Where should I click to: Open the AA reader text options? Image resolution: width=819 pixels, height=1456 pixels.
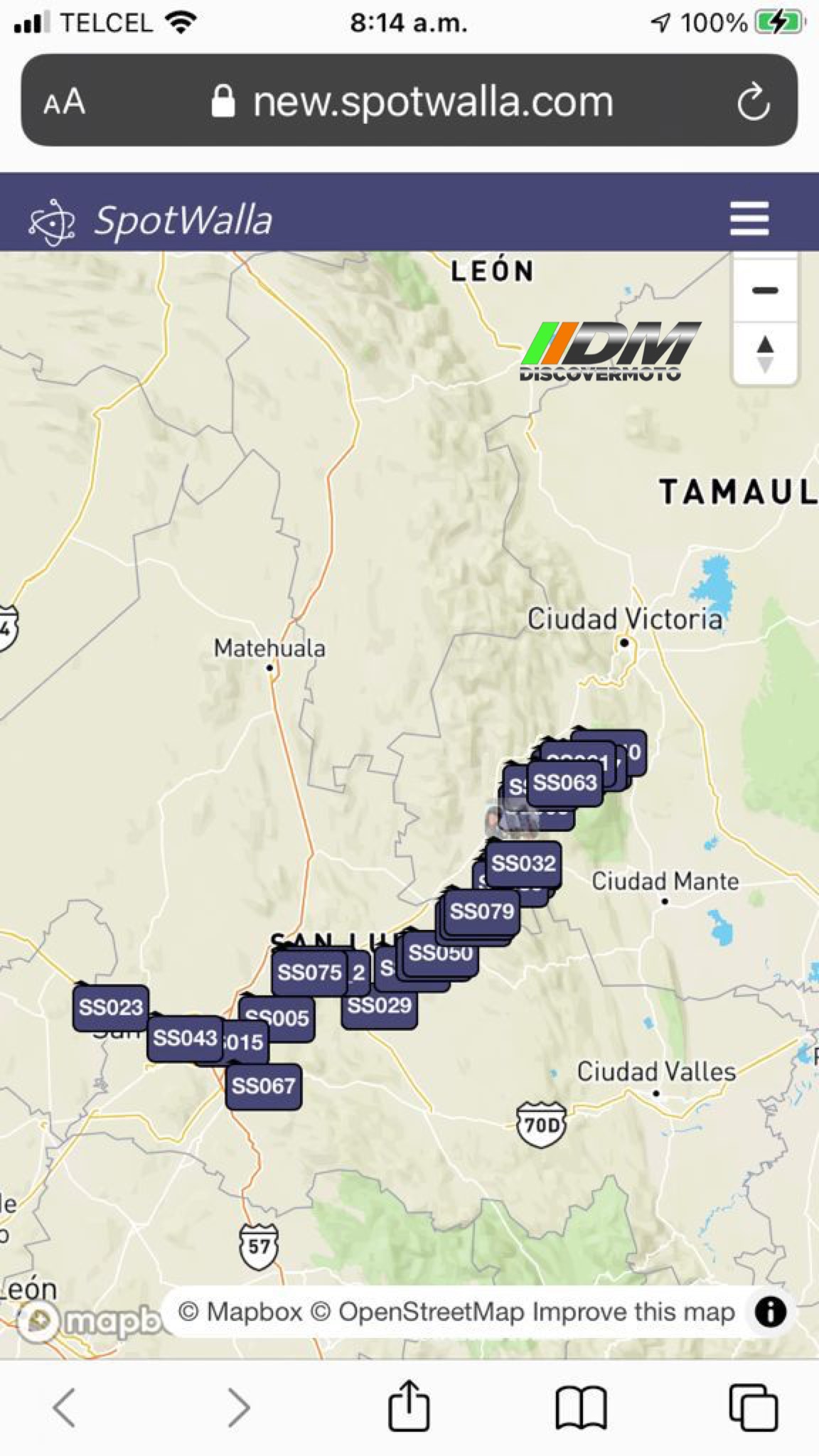pos(64,102)
